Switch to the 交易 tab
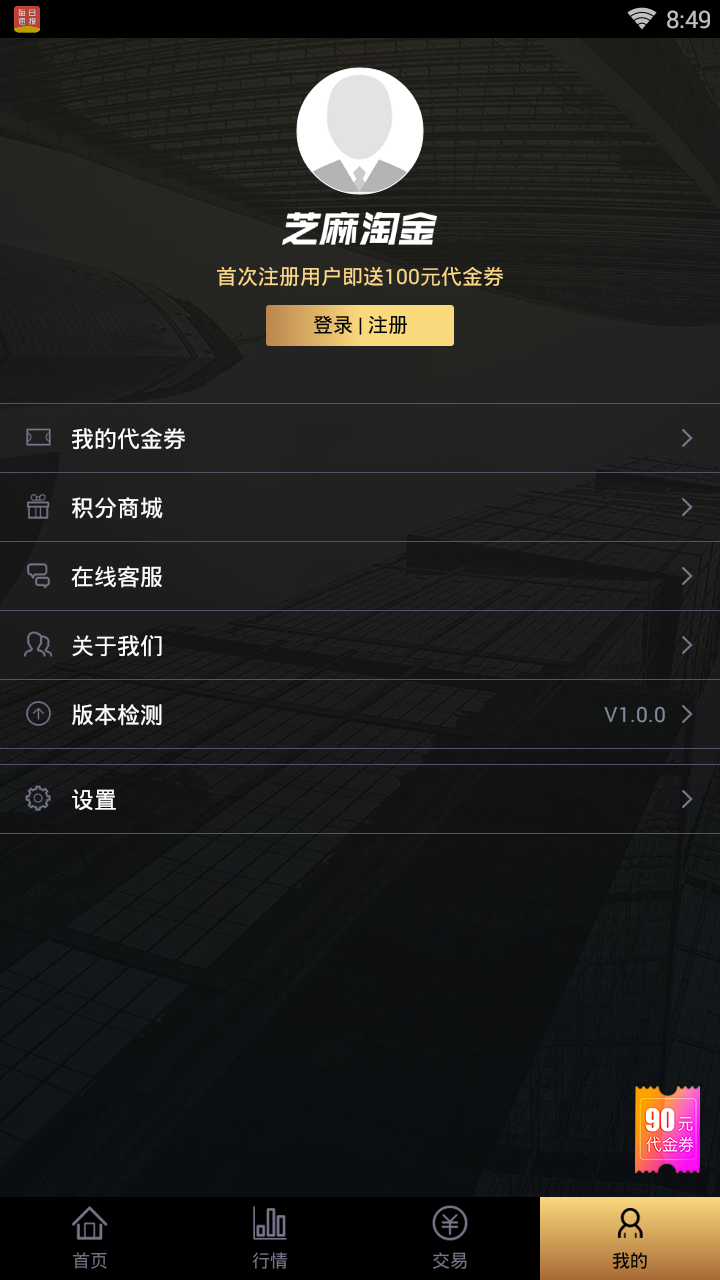This screenshot has width=720, height=1280. 450,1238
